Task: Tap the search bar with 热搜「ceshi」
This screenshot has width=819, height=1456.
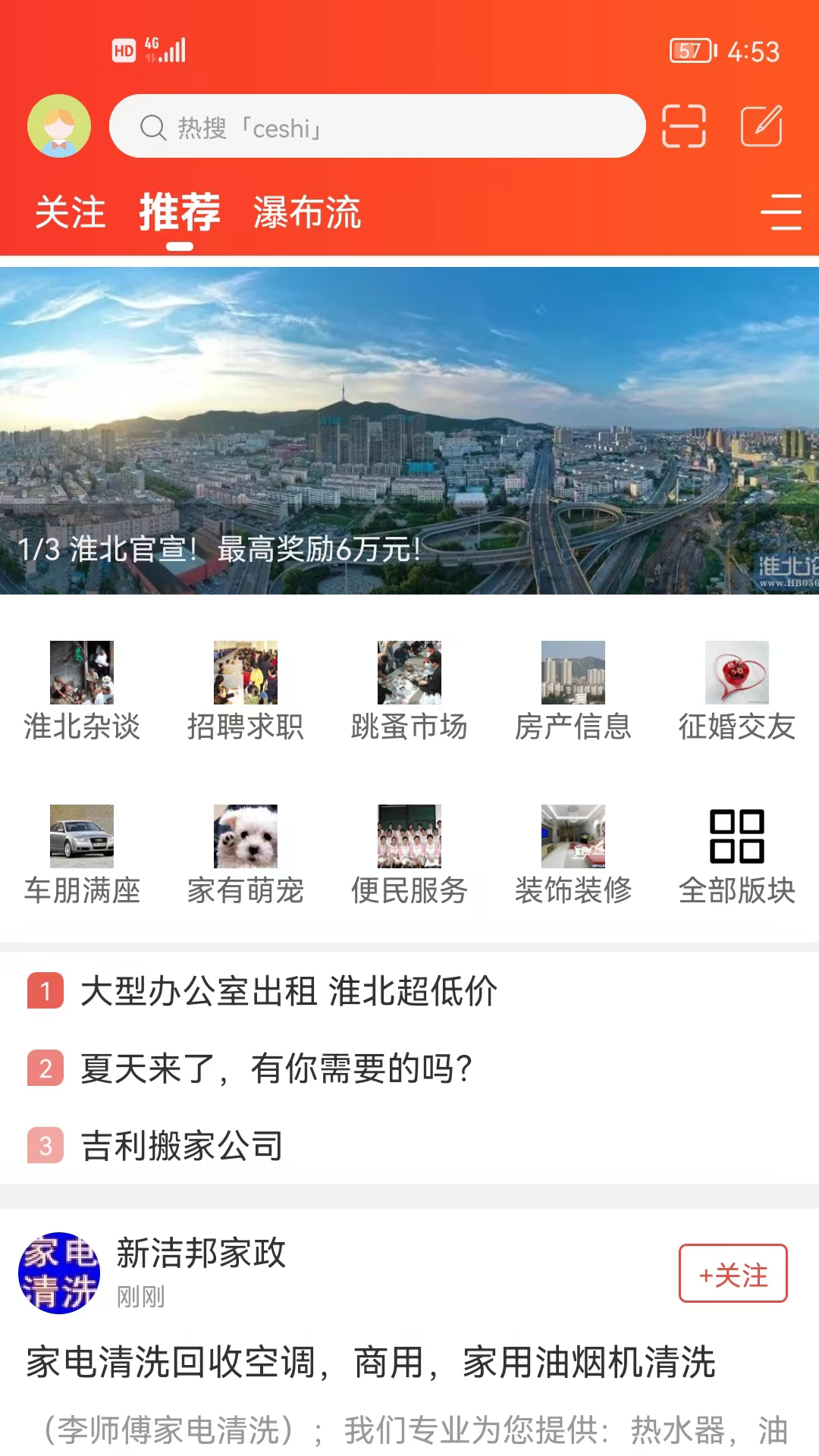Action: coord(377,127)
